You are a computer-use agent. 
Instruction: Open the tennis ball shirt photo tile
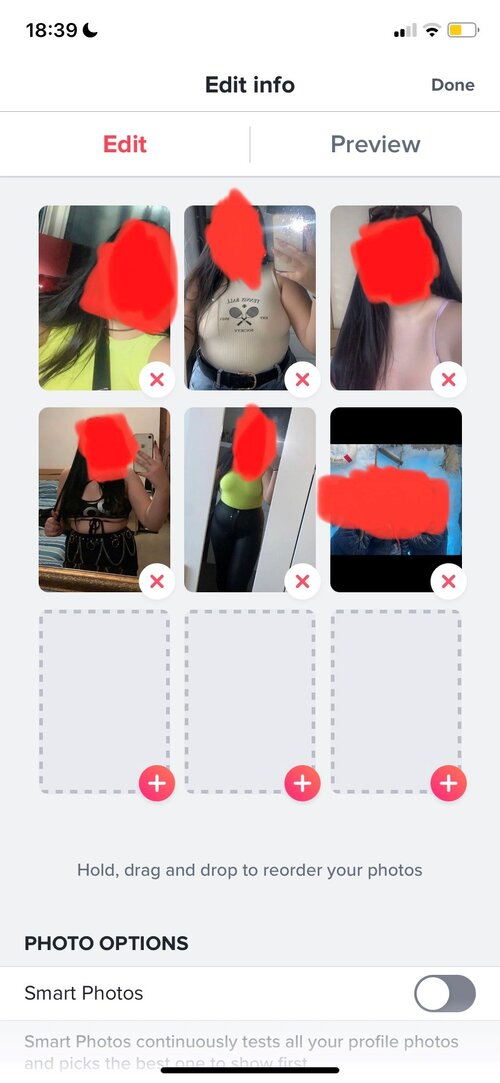[x=250, y=298]
